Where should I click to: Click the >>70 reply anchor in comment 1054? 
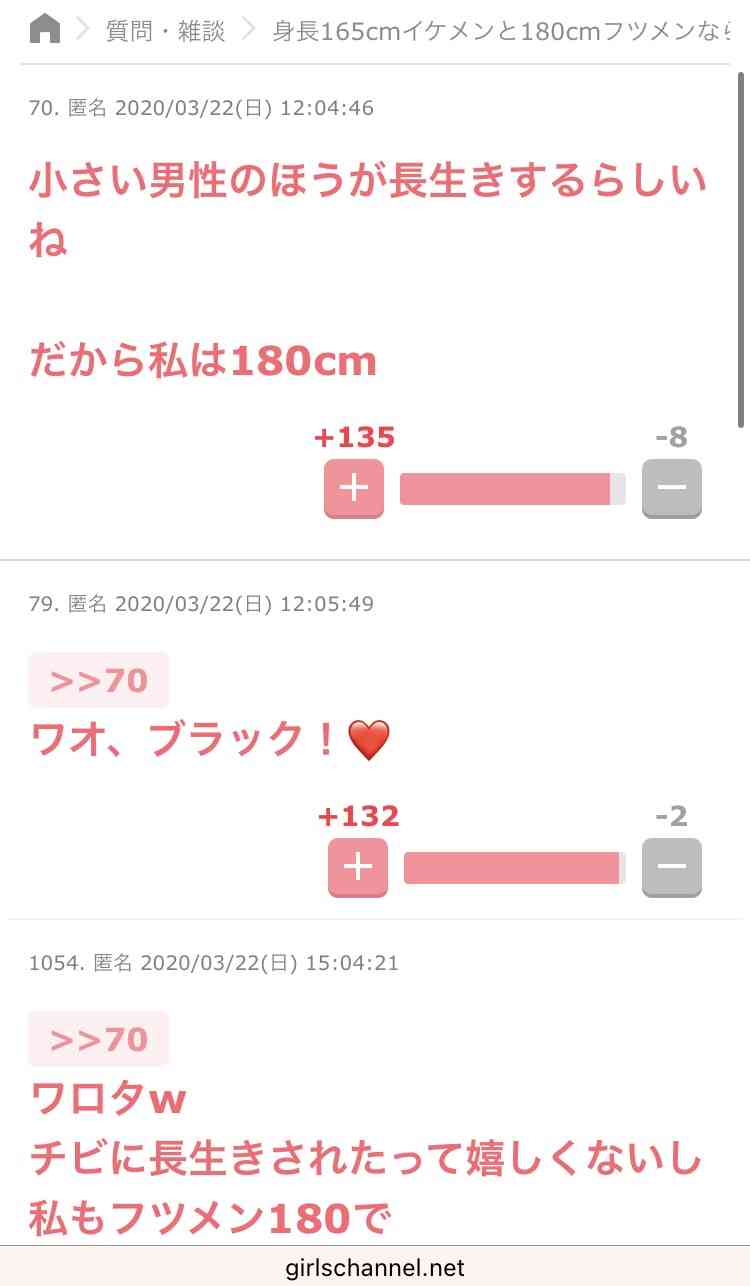click(x=97, y=1039)
